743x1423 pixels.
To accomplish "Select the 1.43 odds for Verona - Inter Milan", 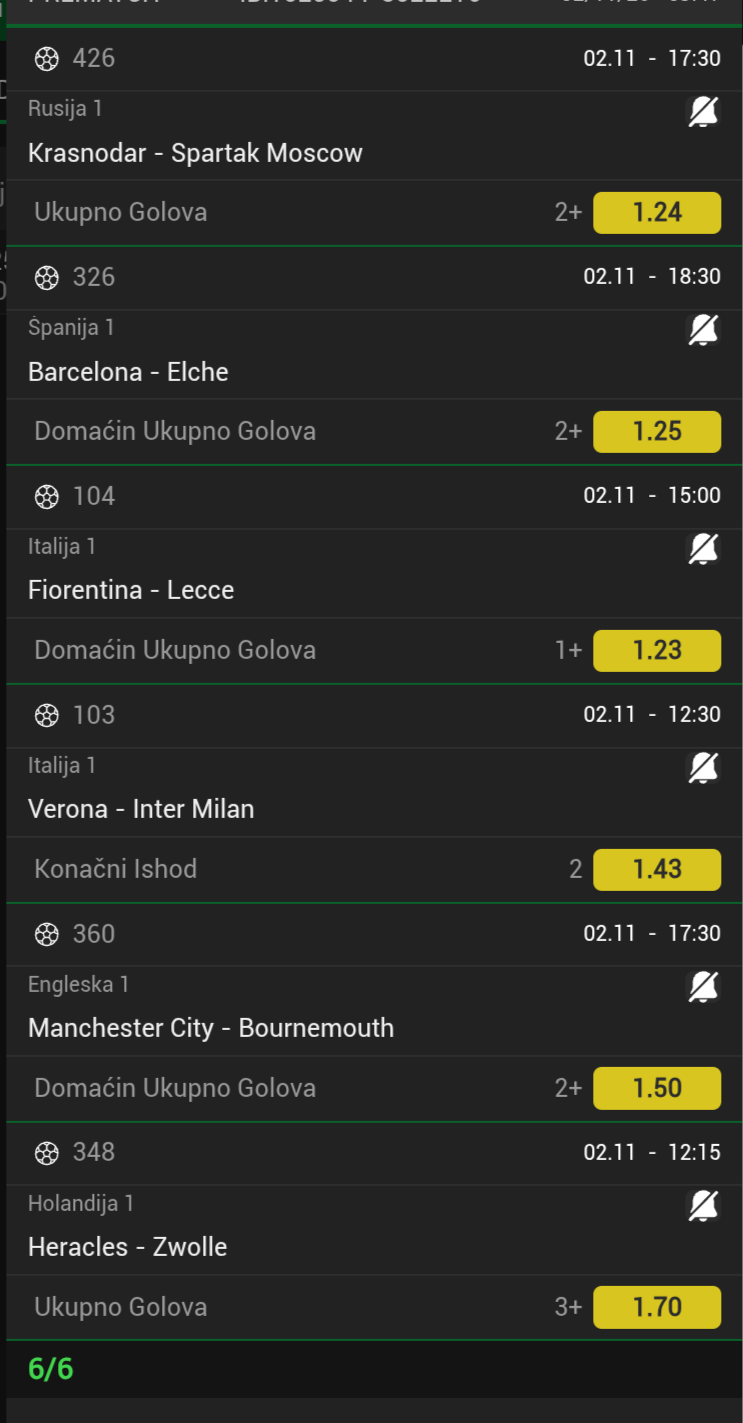I will pos(656,869).
